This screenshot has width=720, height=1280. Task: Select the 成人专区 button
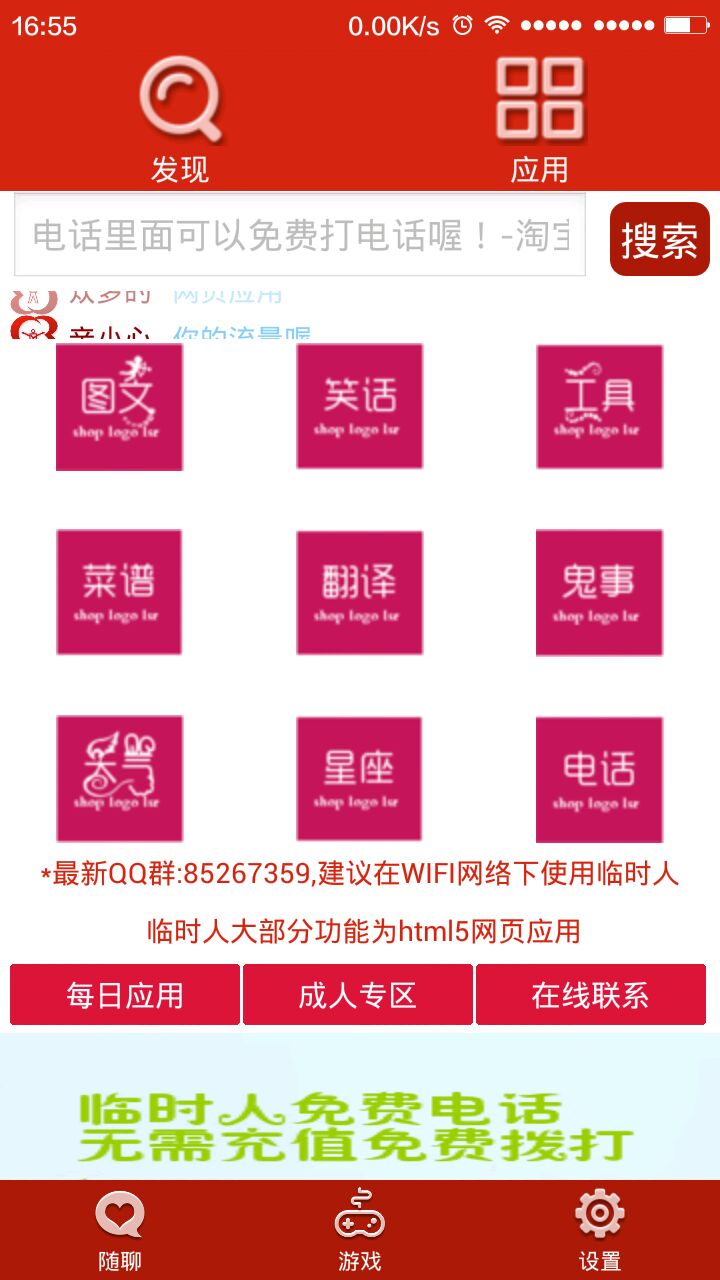357,995
